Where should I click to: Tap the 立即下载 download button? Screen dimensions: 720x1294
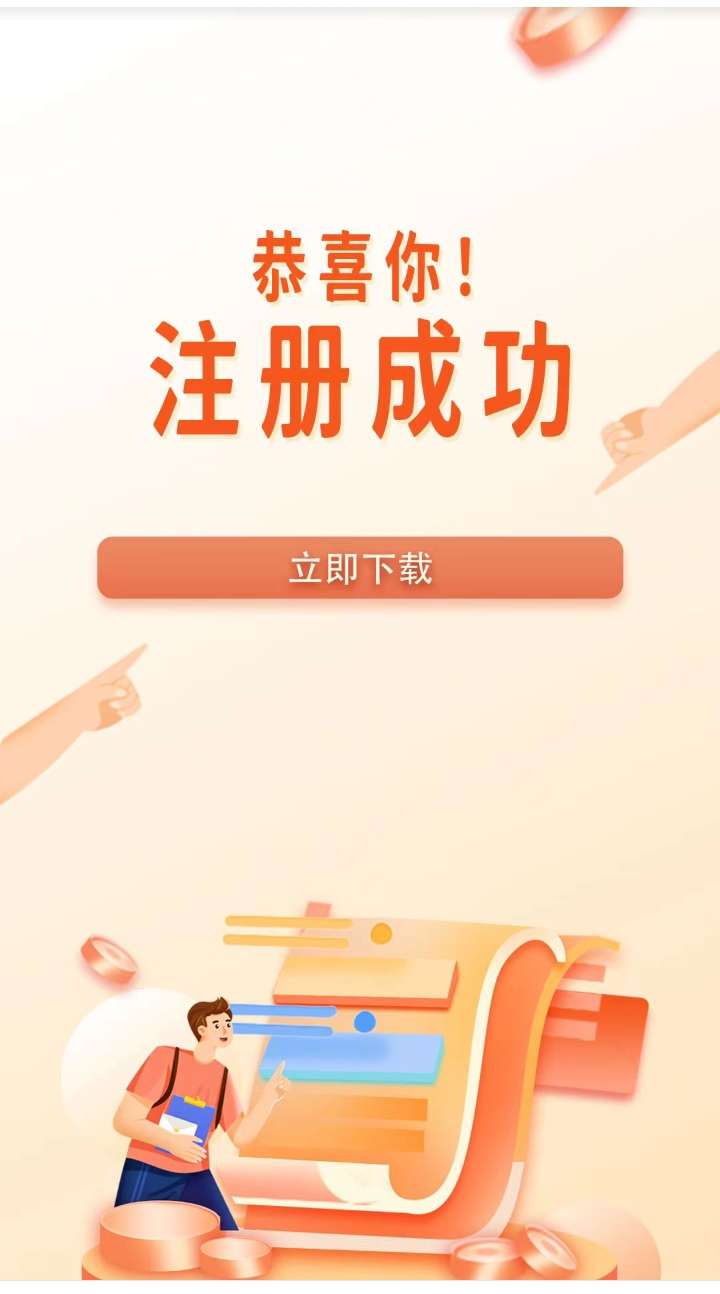pos(360,568)
